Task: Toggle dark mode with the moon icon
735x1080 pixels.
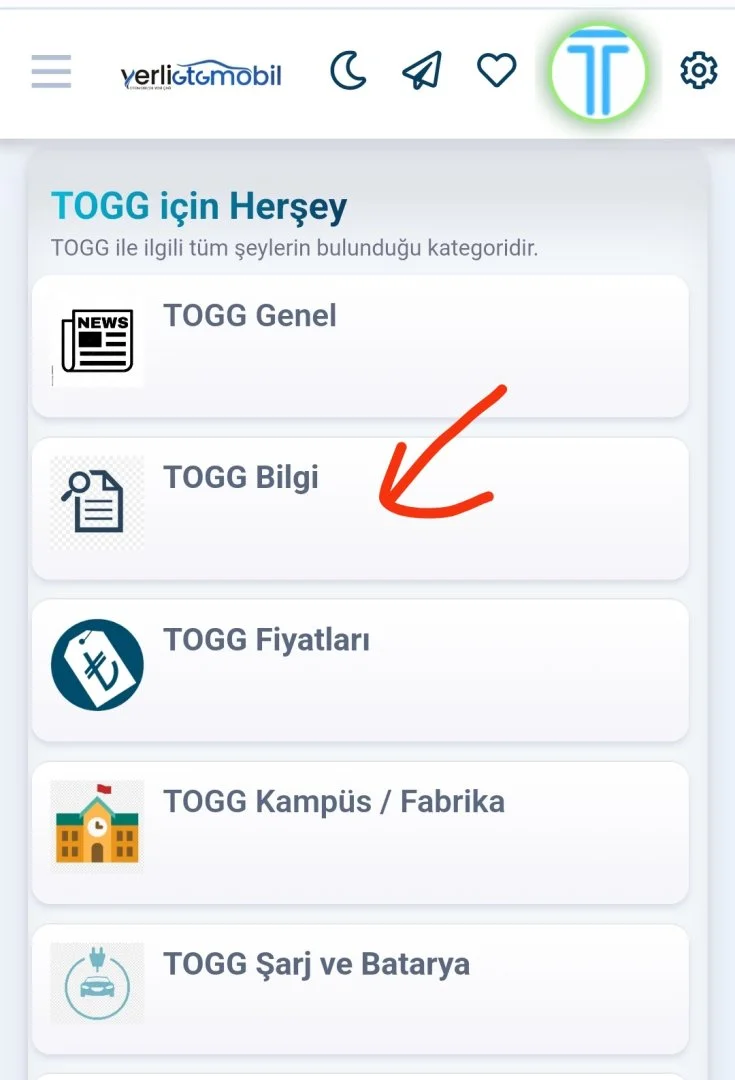Action: [348, 71]
